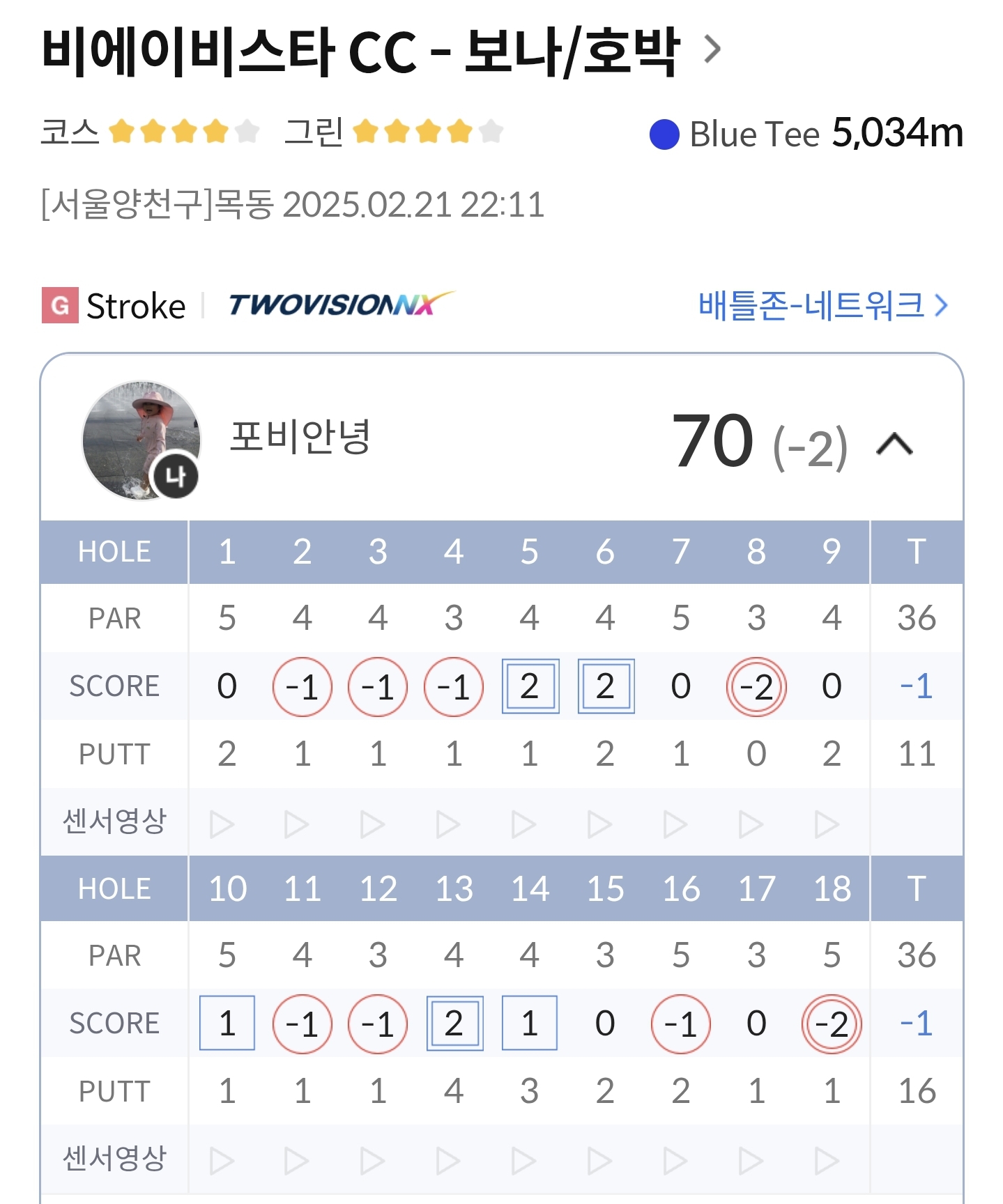Play sensor video for hole 13
Viewport: 1003px width, 1204px height.
448,1161
